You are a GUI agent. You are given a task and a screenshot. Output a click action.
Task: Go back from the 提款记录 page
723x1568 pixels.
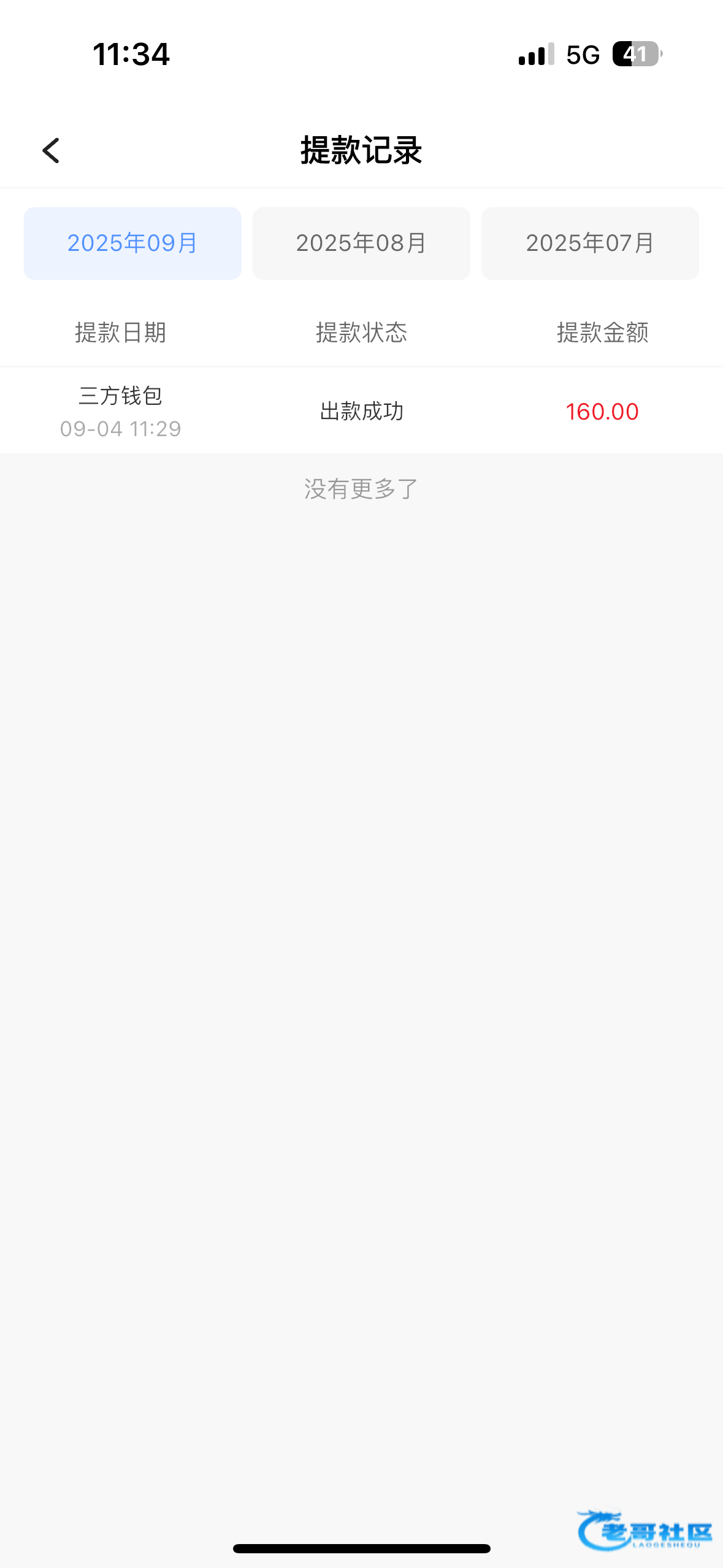(x=51, y=150)
